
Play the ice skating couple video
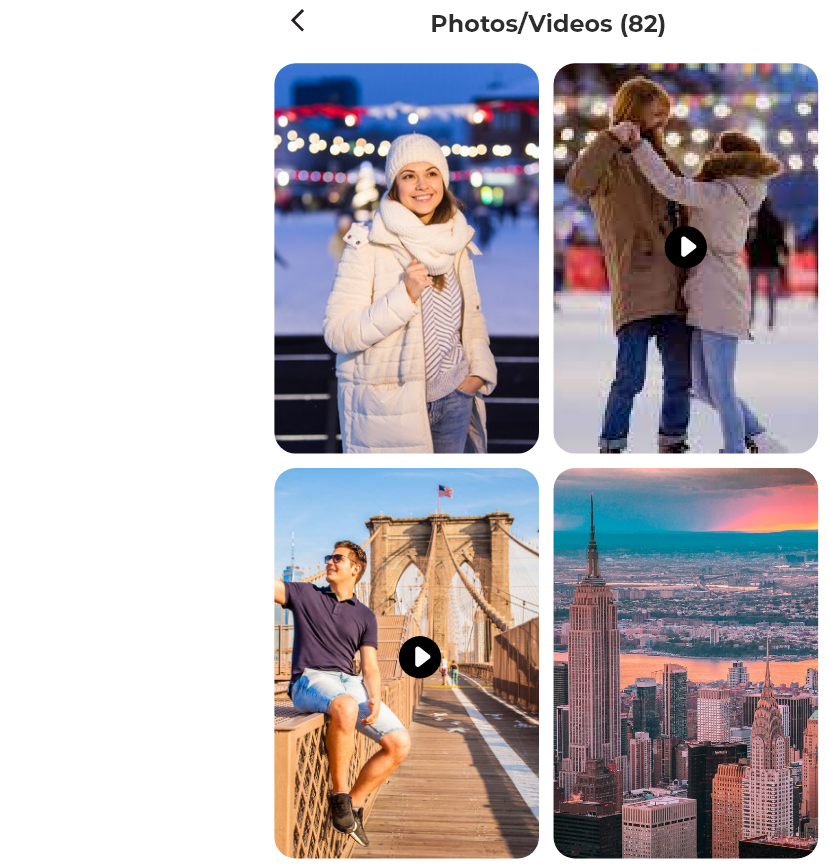click(685, 247)
